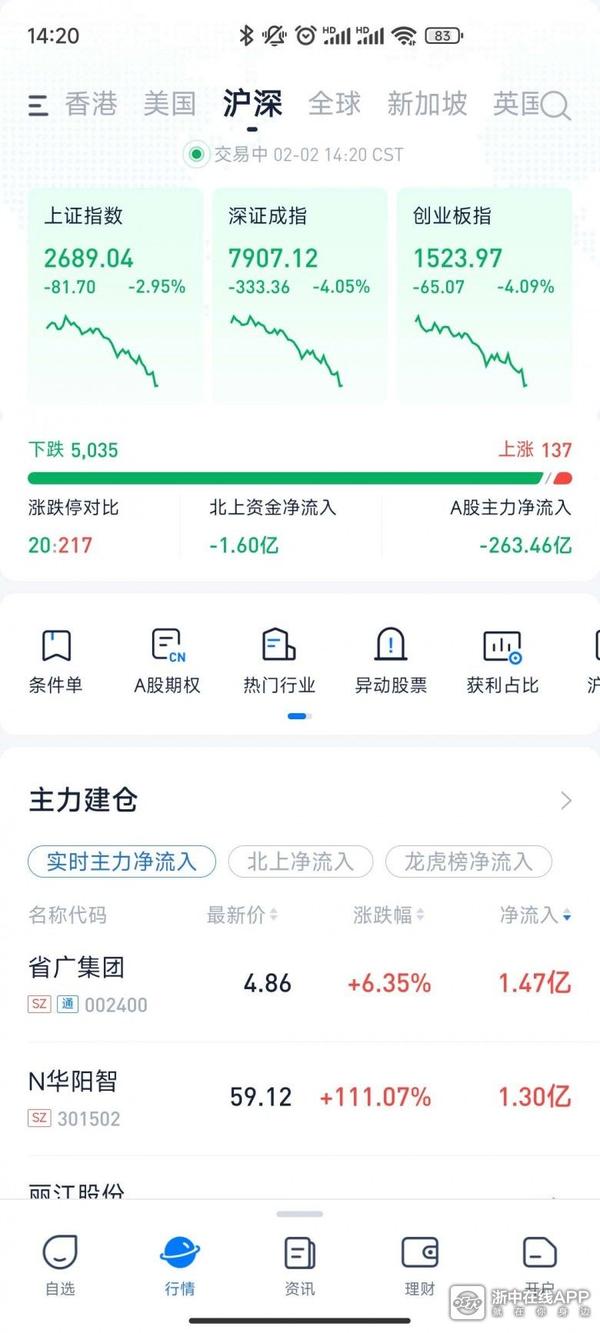Open 异动股票 shortcut
This screenshot has width=600, height=1333.
[391, 661]
